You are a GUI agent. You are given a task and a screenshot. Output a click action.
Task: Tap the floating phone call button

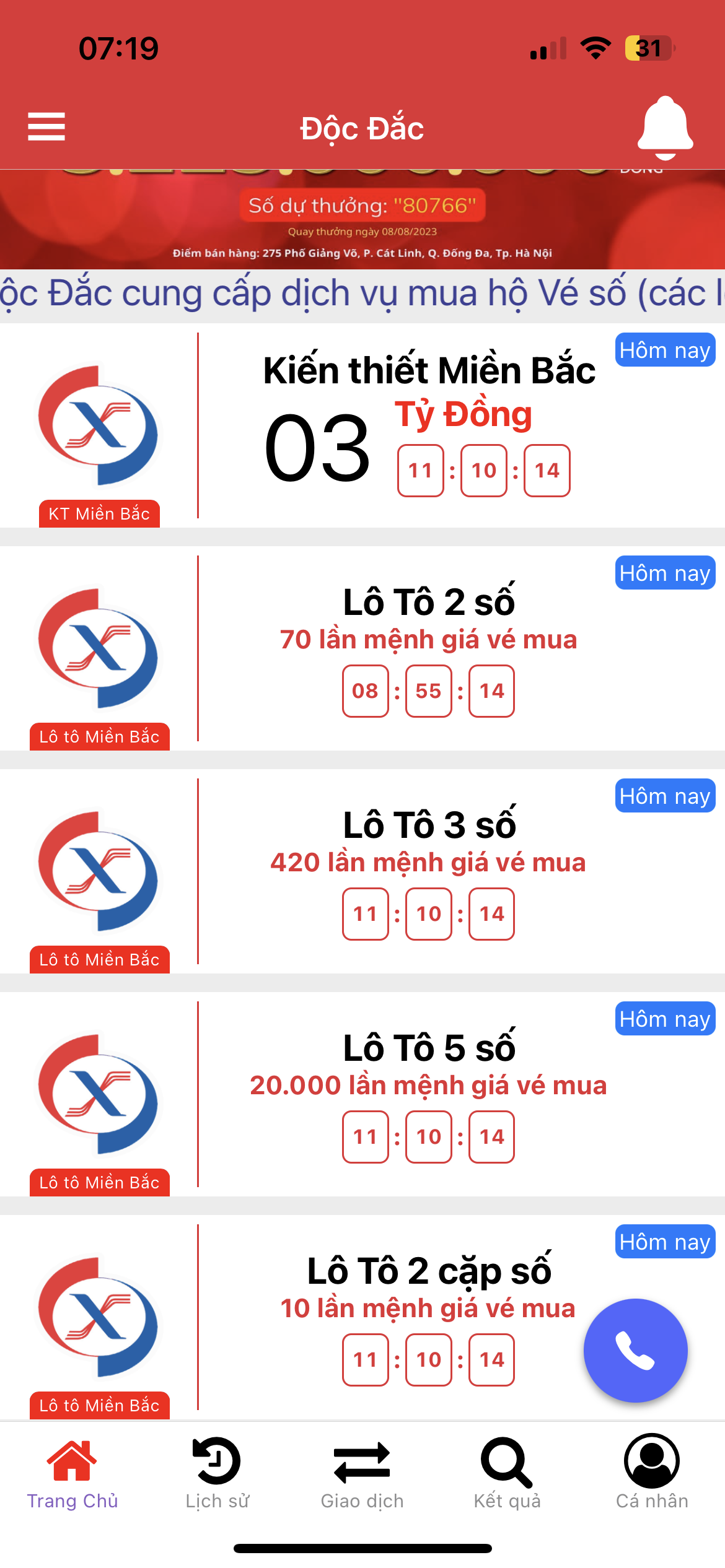tap(635, 1350)
